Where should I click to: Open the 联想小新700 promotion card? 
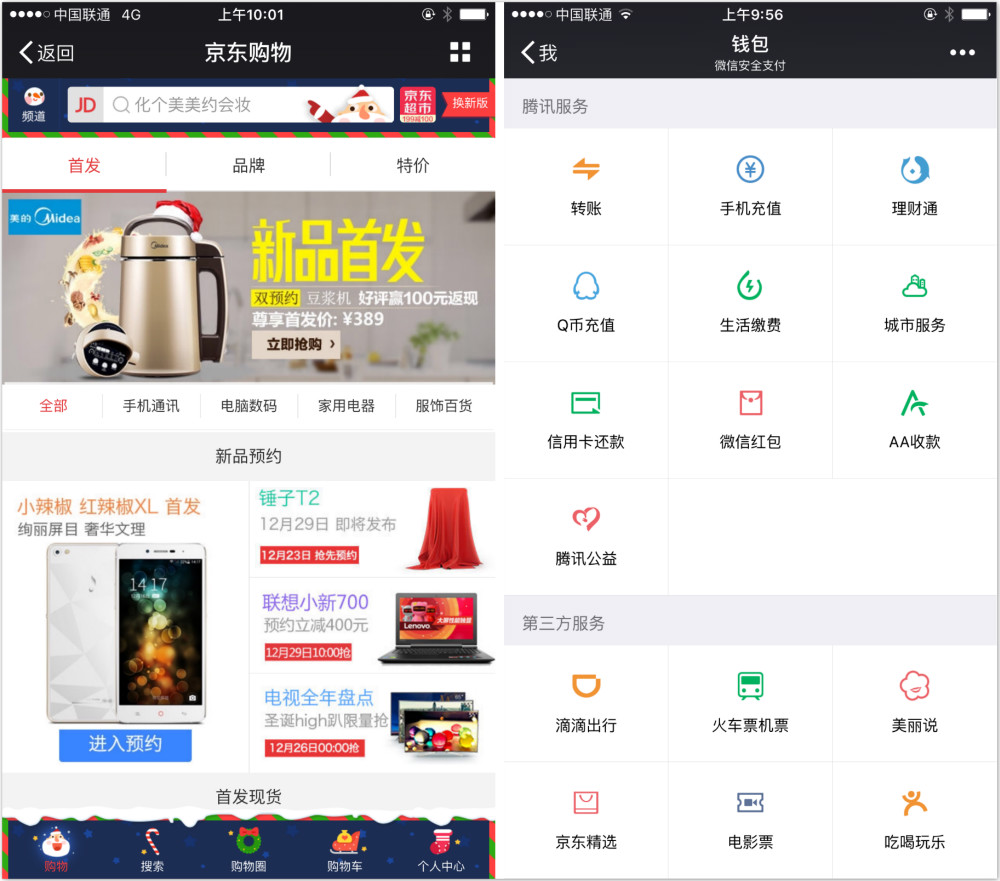371,625
